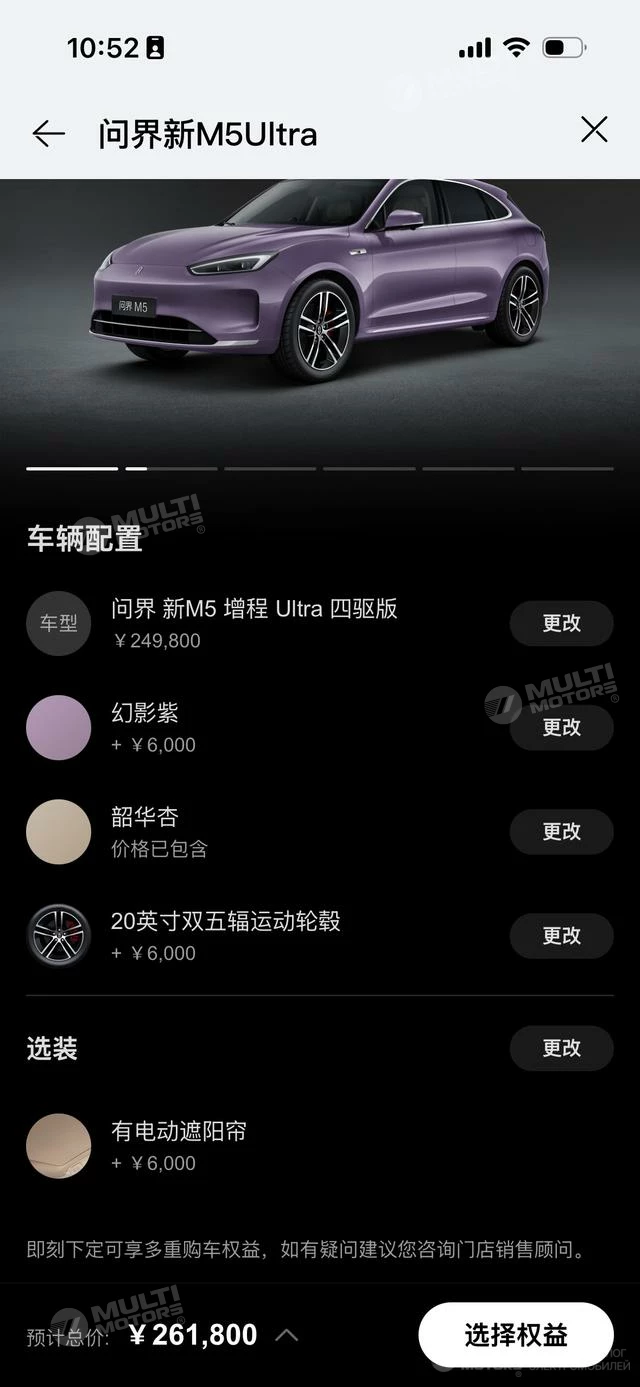Tap the 选择权益 button
The image size is (640, 1387).
(x=515, y=1334)
